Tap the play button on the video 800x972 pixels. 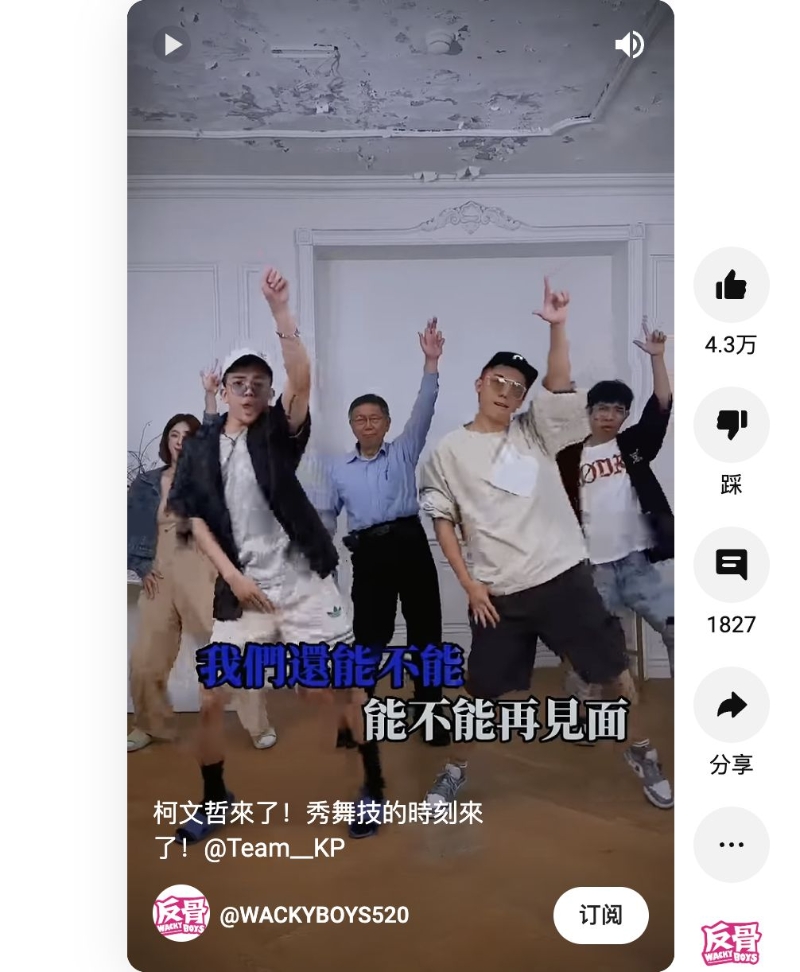[173, 45]
